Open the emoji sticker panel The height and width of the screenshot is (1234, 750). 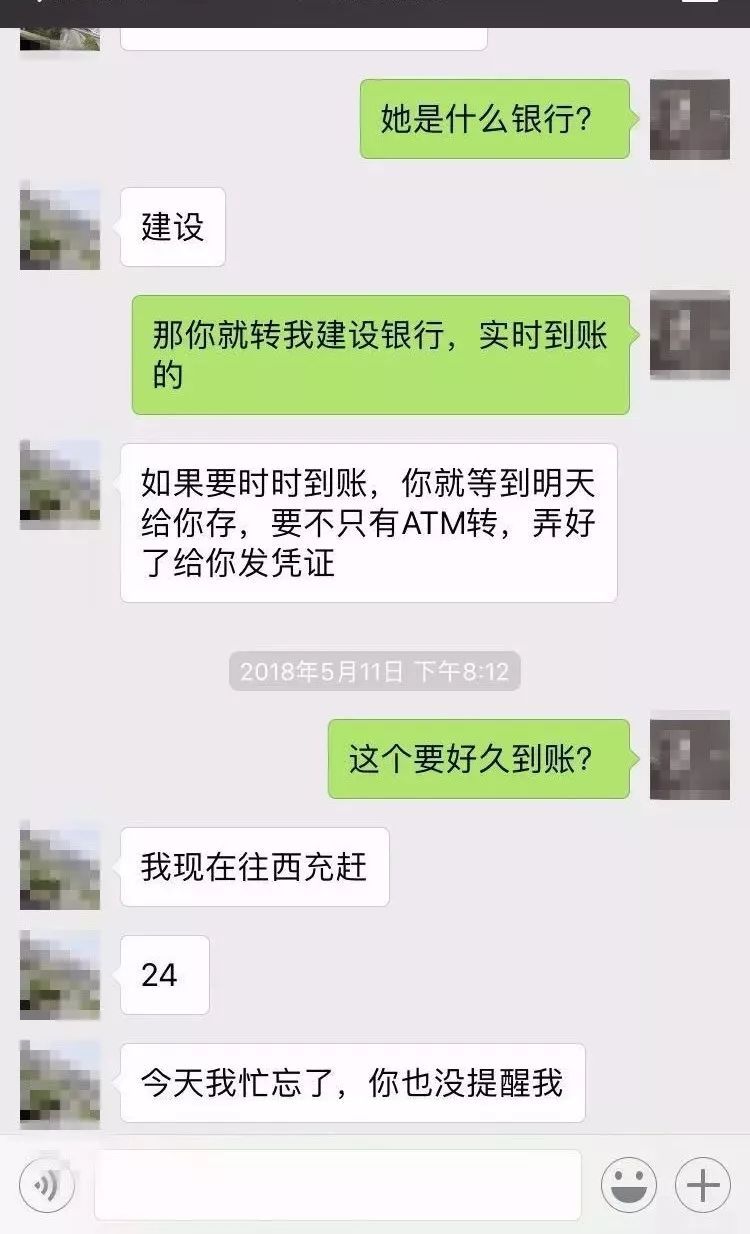(x=628, y=1186)
